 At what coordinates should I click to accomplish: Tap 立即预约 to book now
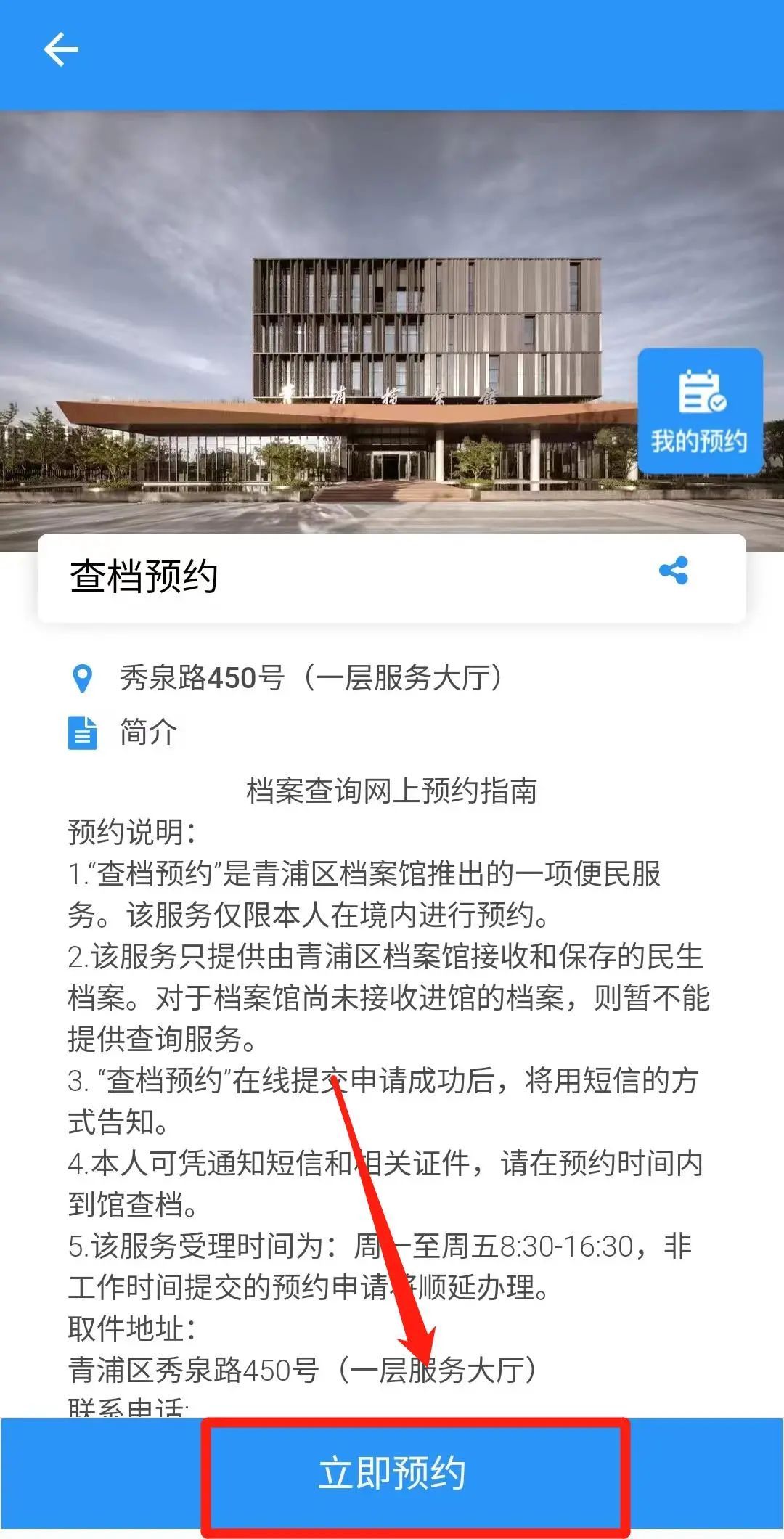tap(392, 1474)
